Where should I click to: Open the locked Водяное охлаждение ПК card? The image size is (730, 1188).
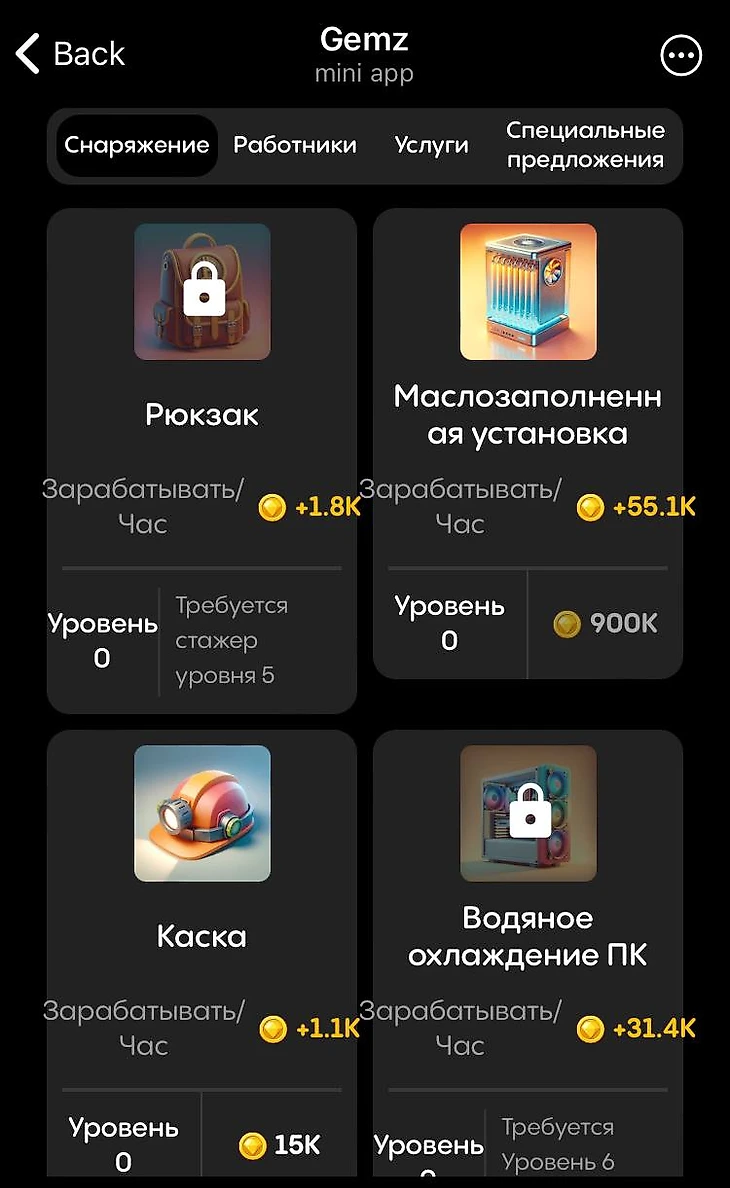pyautogui.click(x=527, y=936)
